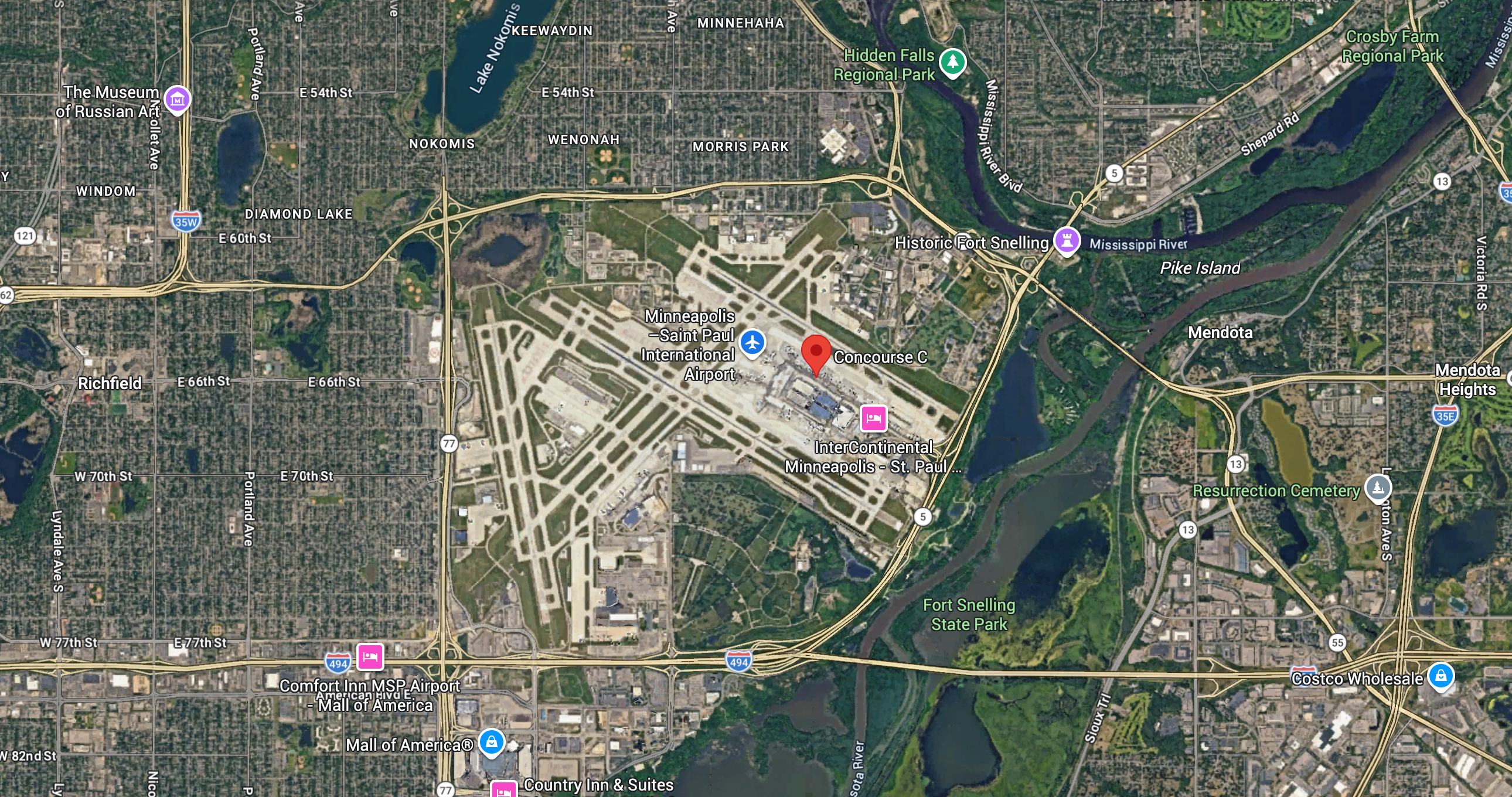Screen dimensions: 1512x797
Task: Tap the Resurrection Cemetery marker
Action: coord(1378,487)
